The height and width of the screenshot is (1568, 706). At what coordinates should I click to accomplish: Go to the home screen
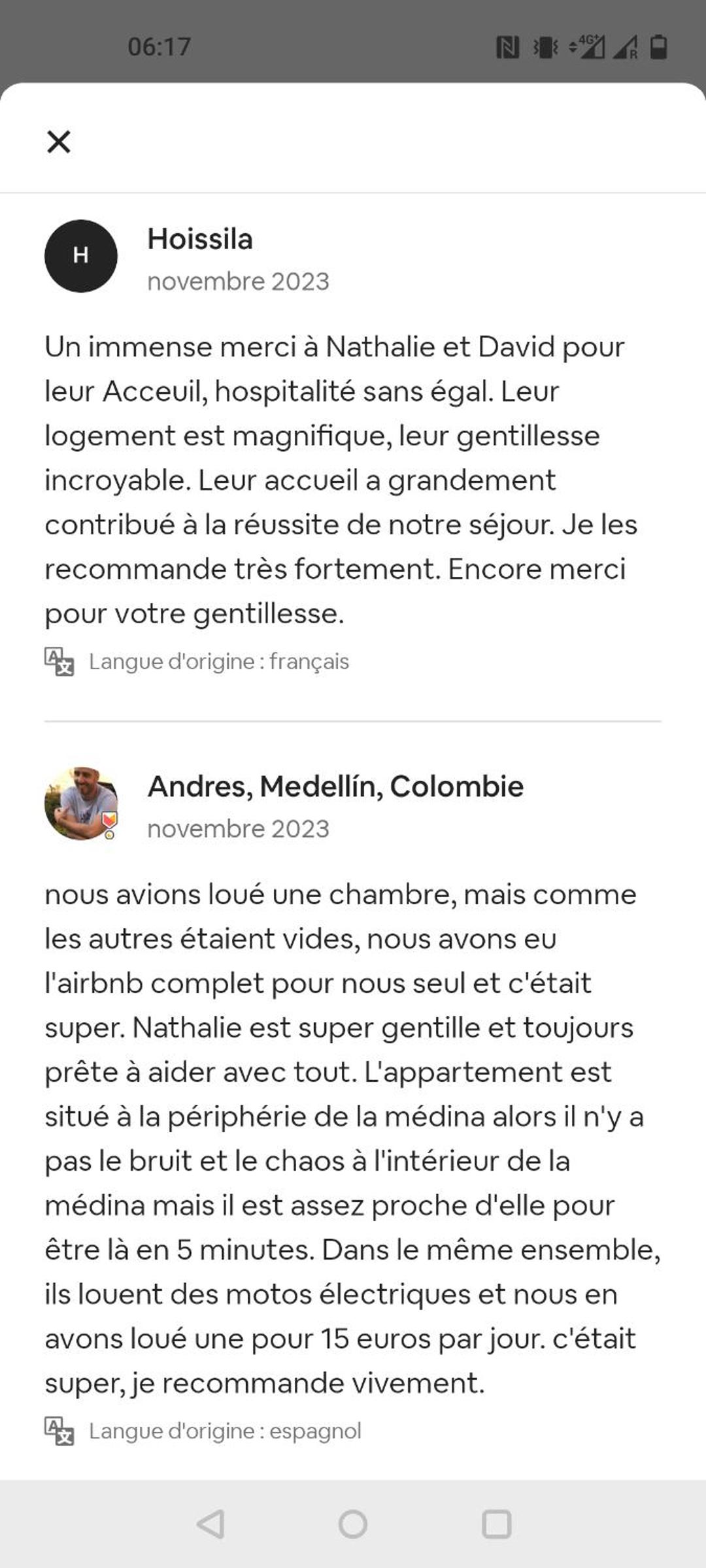coord(353,1524)
